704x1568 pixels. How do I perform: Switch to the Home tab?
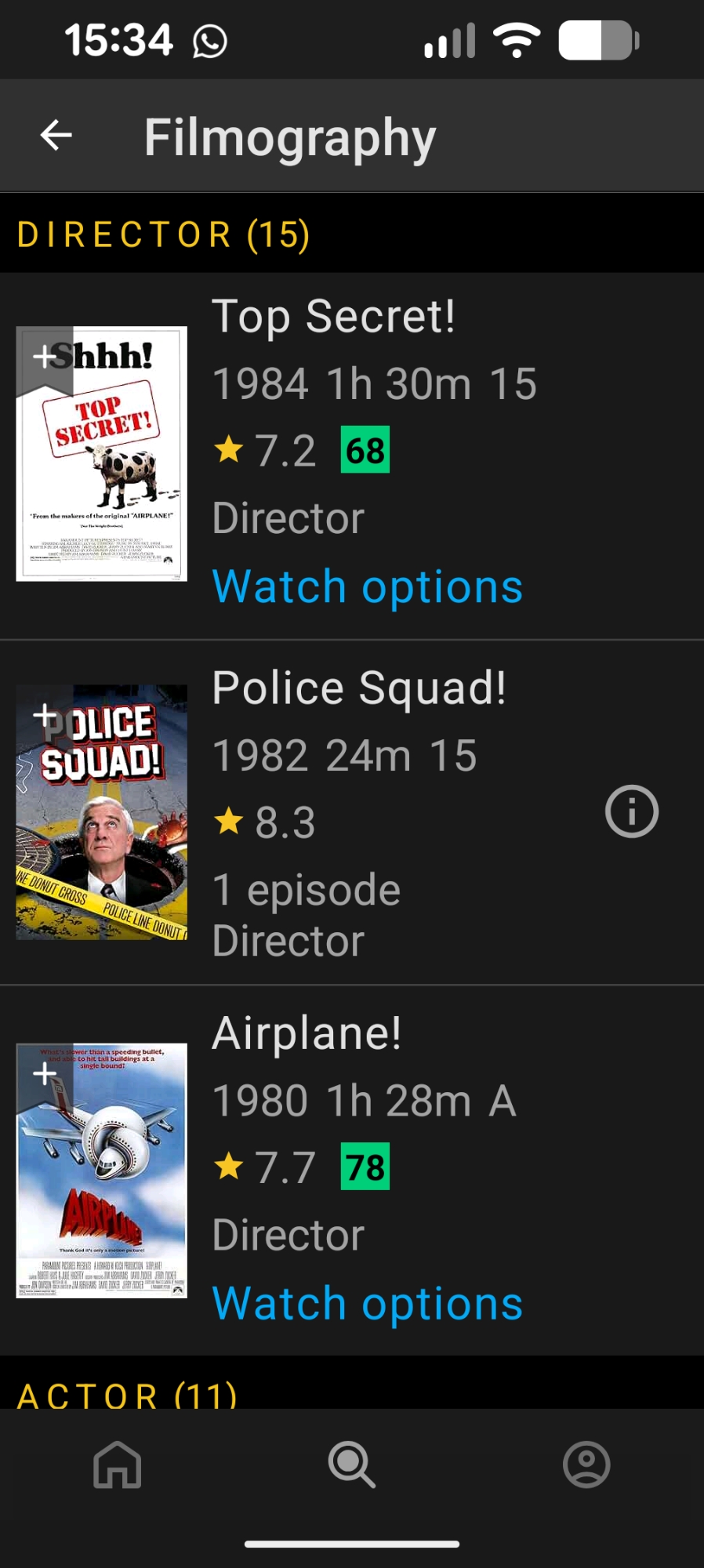[118, 1465]
